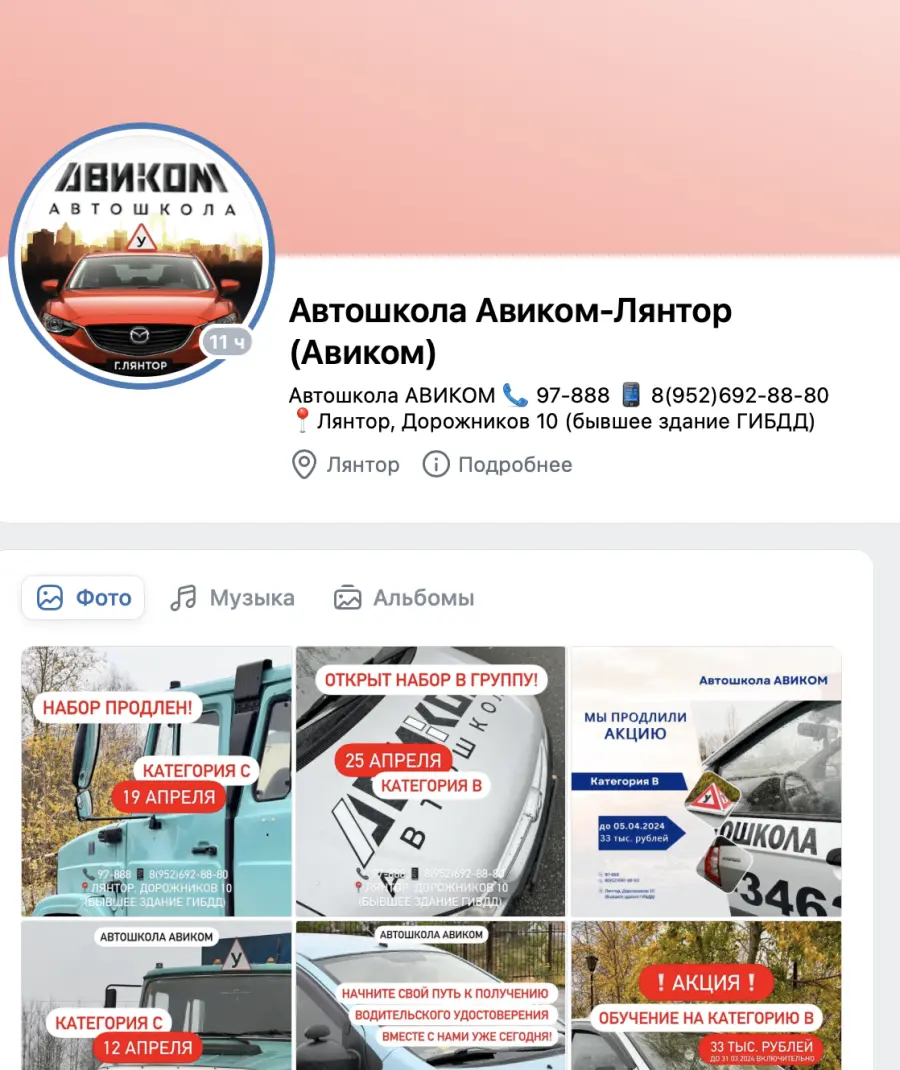Screen dimensions: 900x1070
Task: Open the 'Начните свой путь' photo
Action: click(430, 995)
